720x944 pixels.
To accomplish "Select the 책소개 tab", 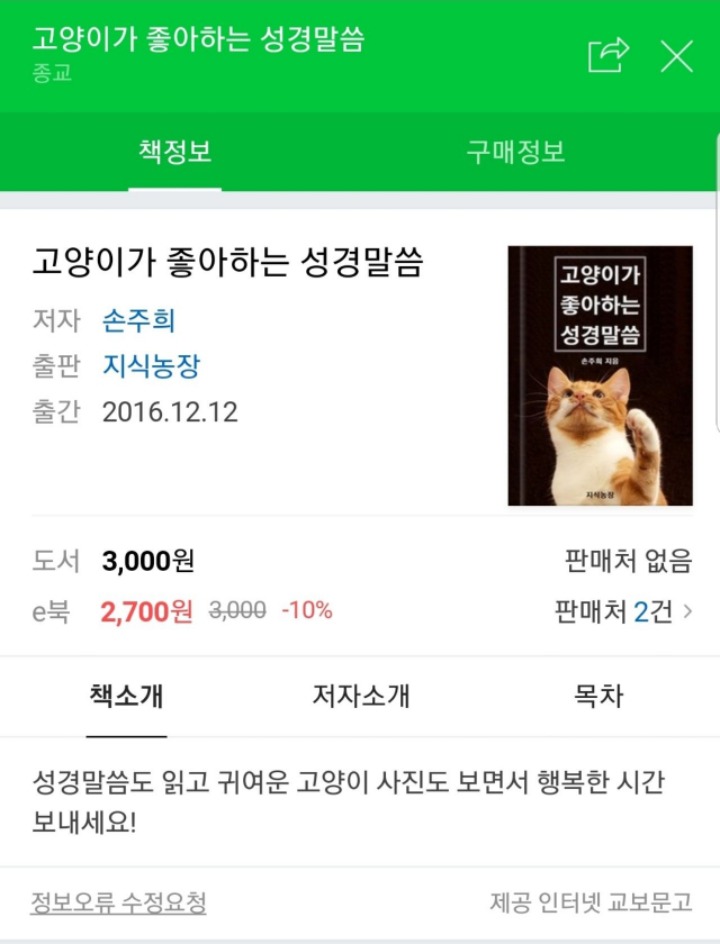I will coord(126,696).
